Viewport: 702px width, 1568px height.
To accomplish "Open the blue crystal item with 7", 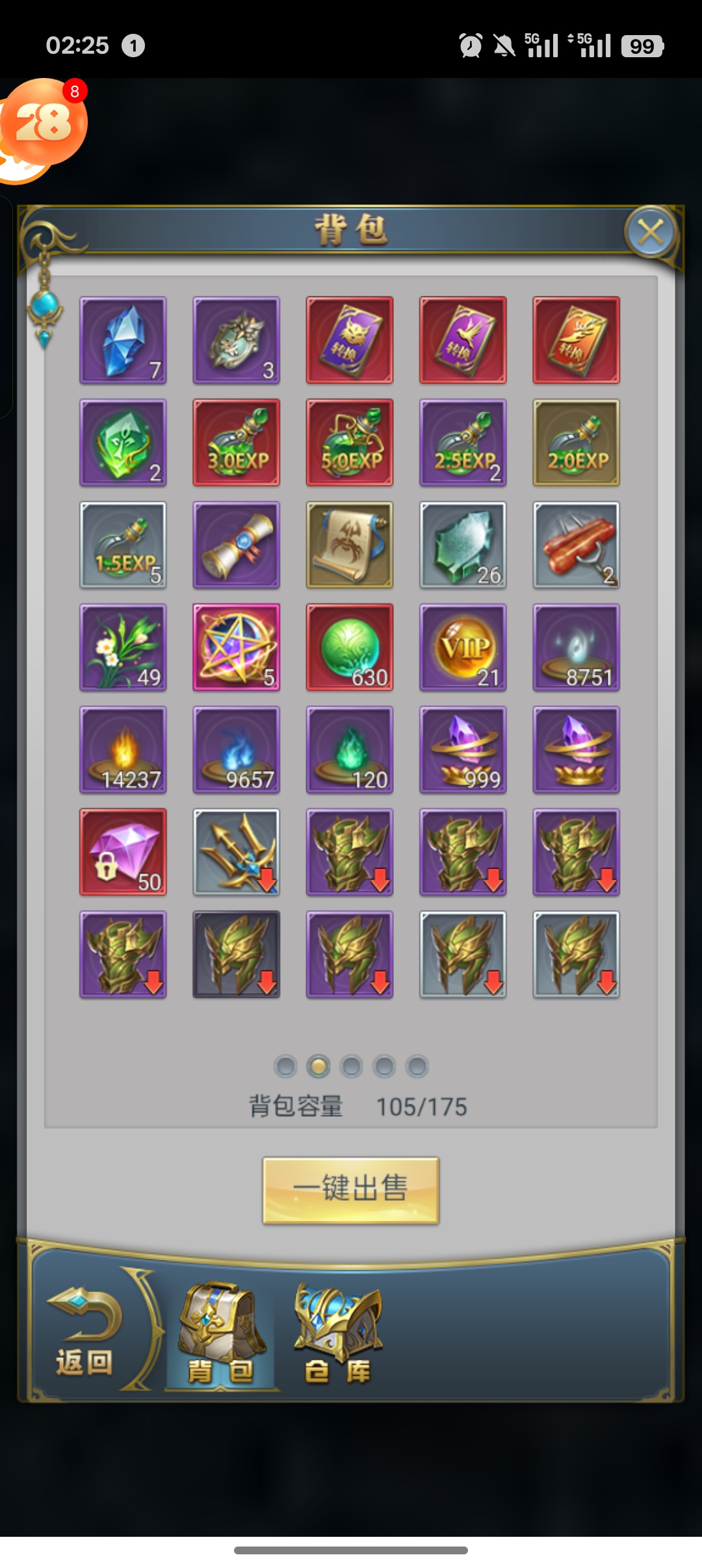I will tap(123, 340).
